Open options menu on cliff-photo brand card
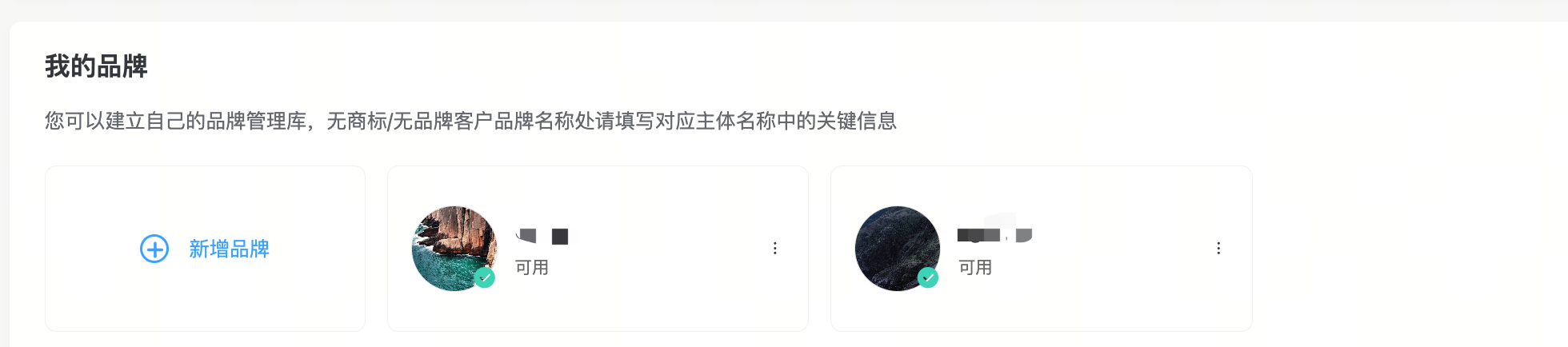This screenshot has height=347, width=1568. click(x=774, y=248)
